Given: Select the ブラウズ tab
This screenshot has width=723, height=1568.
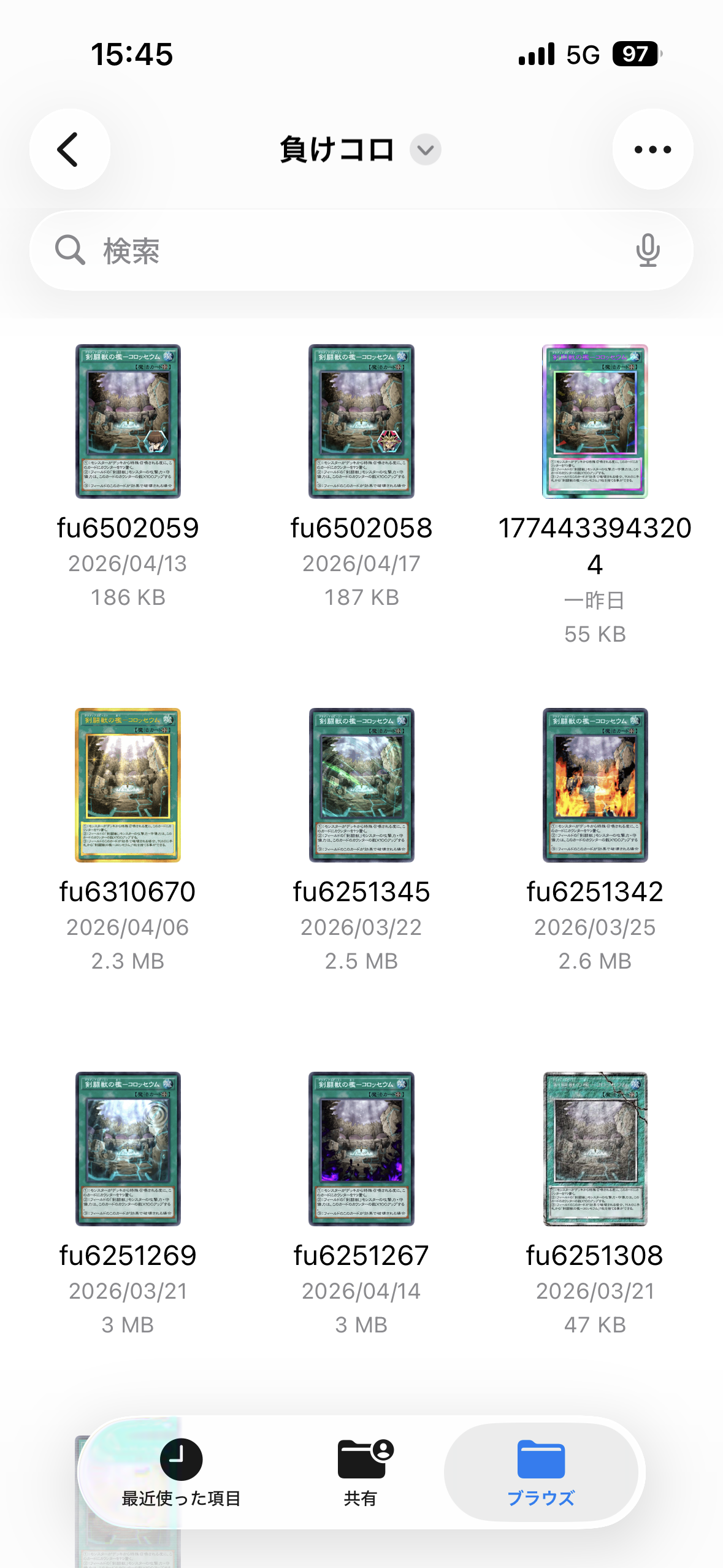Looking at the screenshot, I should pyautogui.click(x=541, y=1472).
